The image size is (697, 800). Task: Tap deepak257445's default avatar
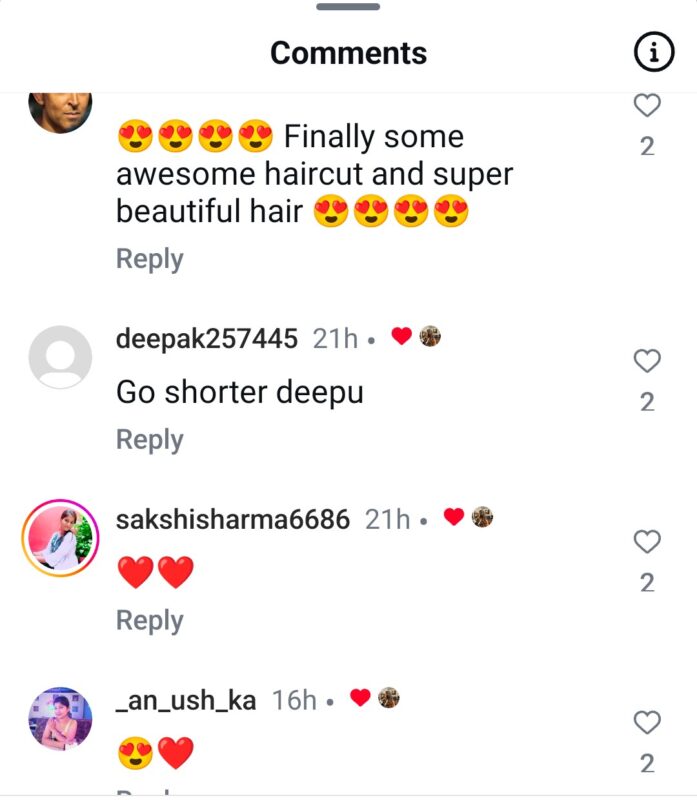coord(59,357)
